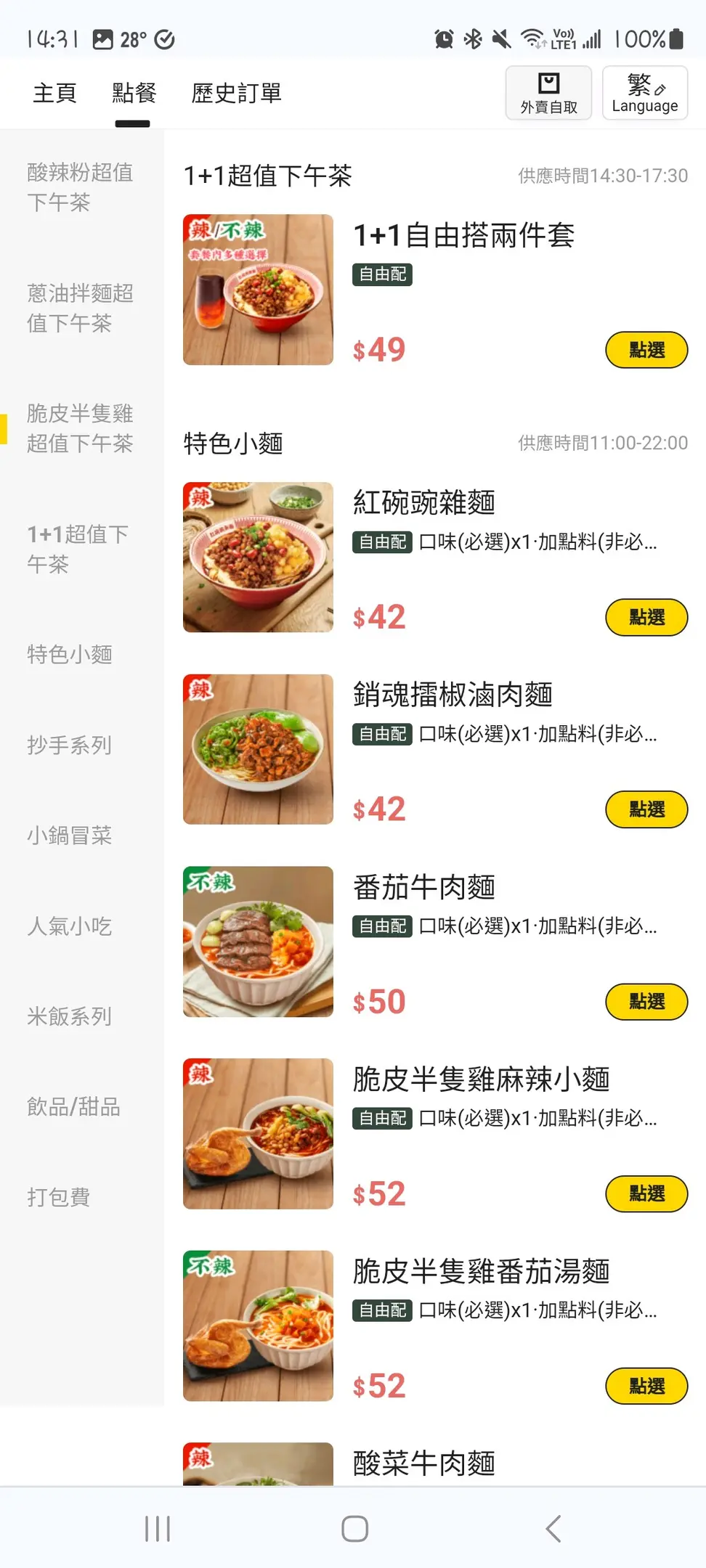
Task: Select 點選 next to 番茄牛肉麵
Action: 646,1002
